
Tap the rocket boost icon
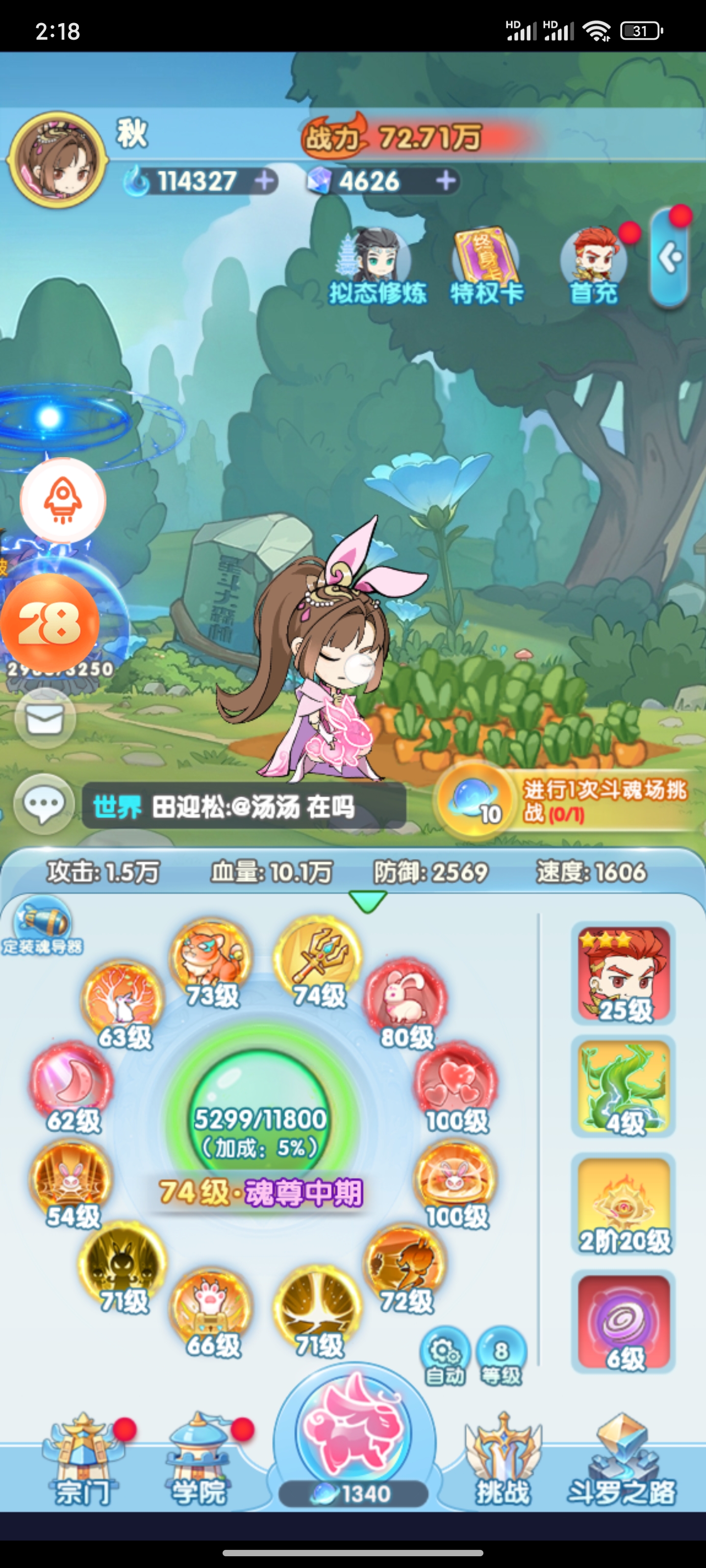63,500
